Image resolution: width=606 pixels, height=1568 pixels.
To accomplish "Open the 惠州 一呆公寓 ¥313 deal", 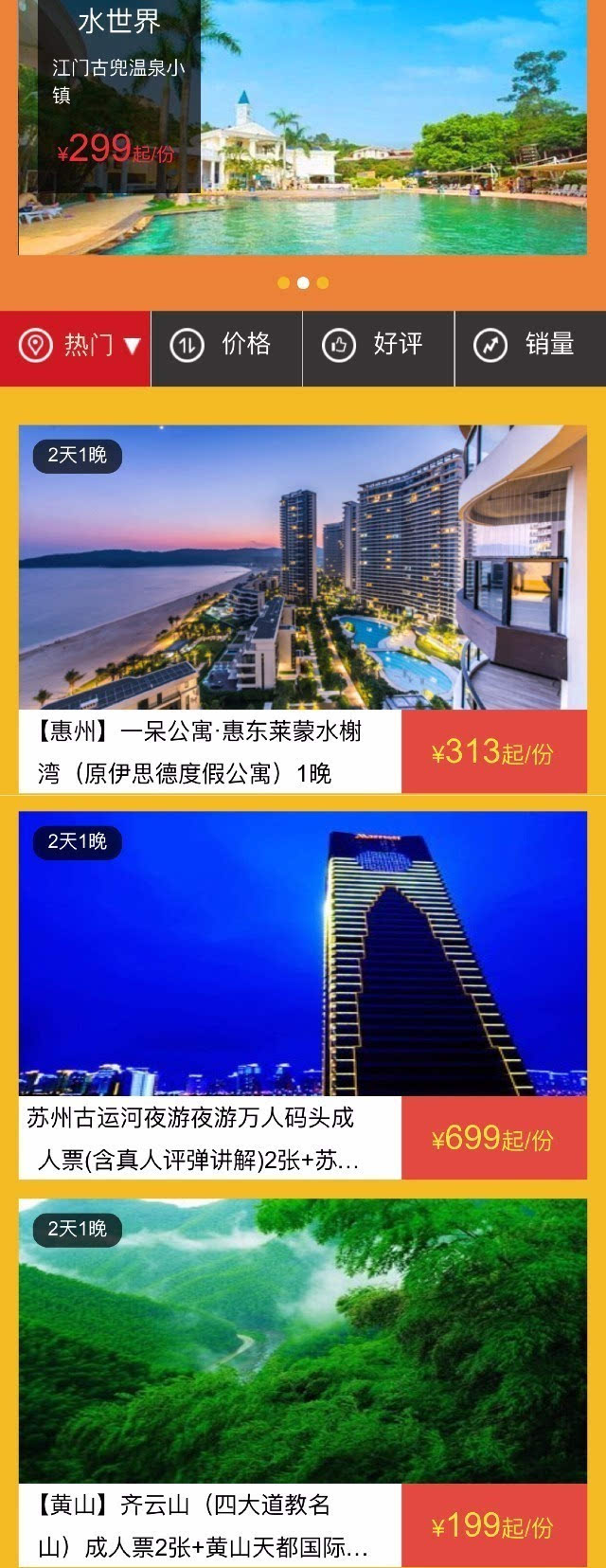I will [303, 606].
